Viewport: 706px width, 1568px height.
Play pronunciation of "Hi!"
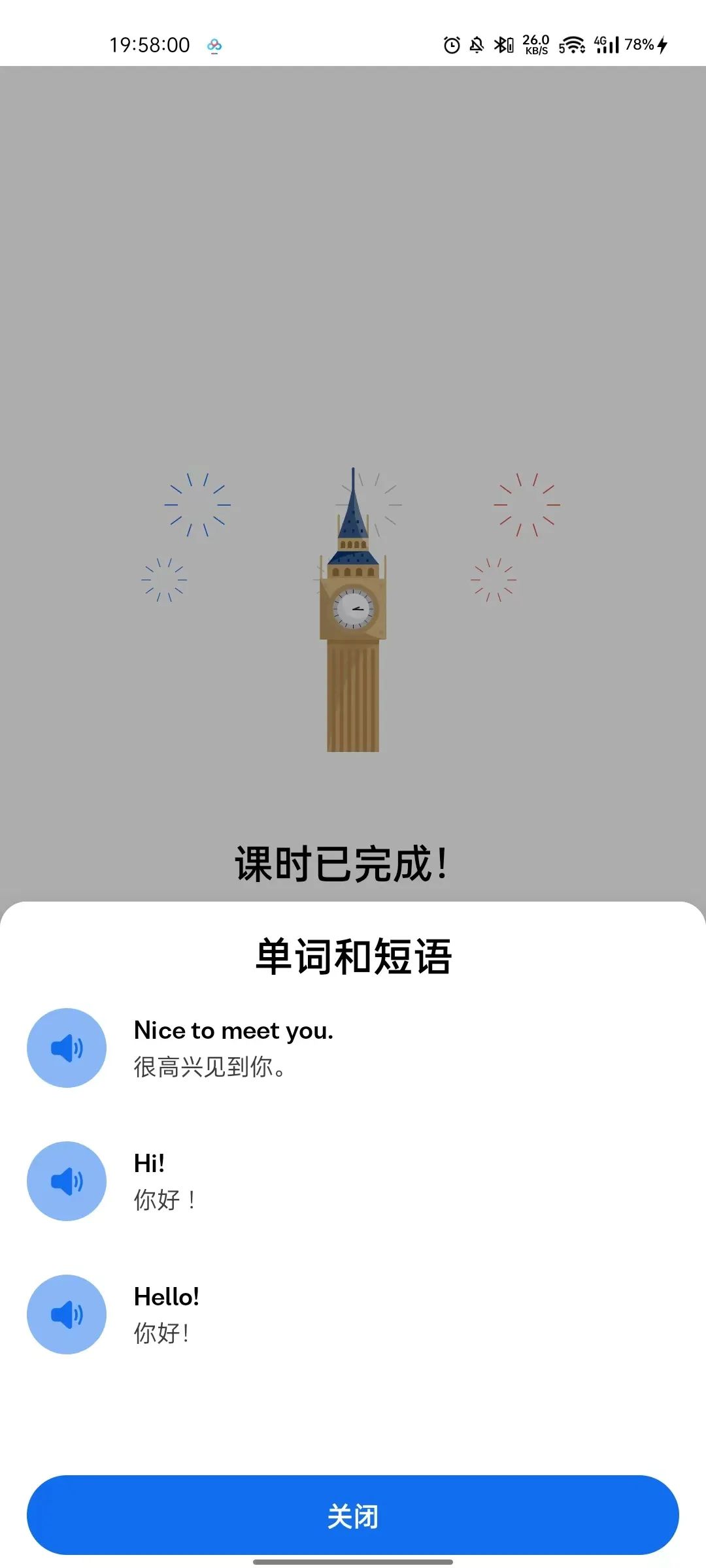(x=67, y=1181)
